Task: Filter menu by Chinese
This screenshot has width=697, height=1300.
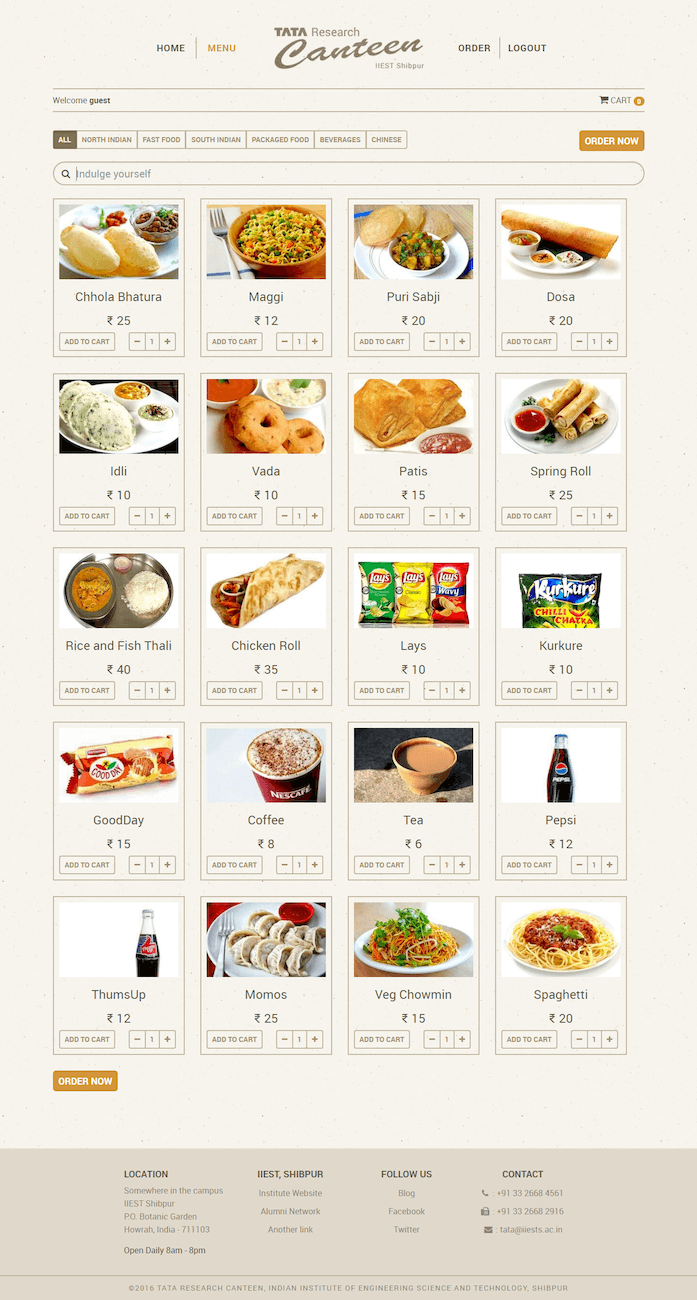Action: coord(386,140)
